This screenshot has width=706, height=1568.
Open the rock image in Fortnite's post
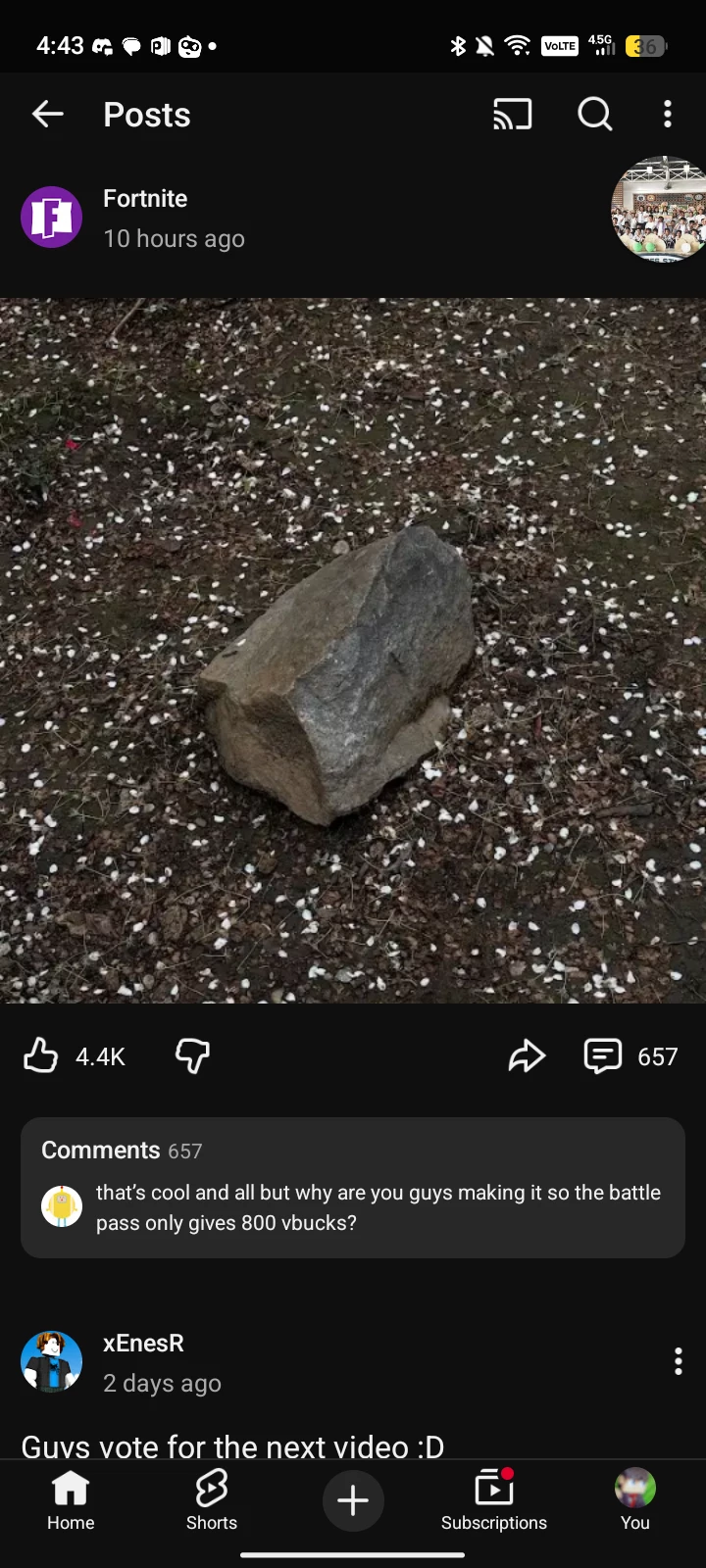(353, 651)
